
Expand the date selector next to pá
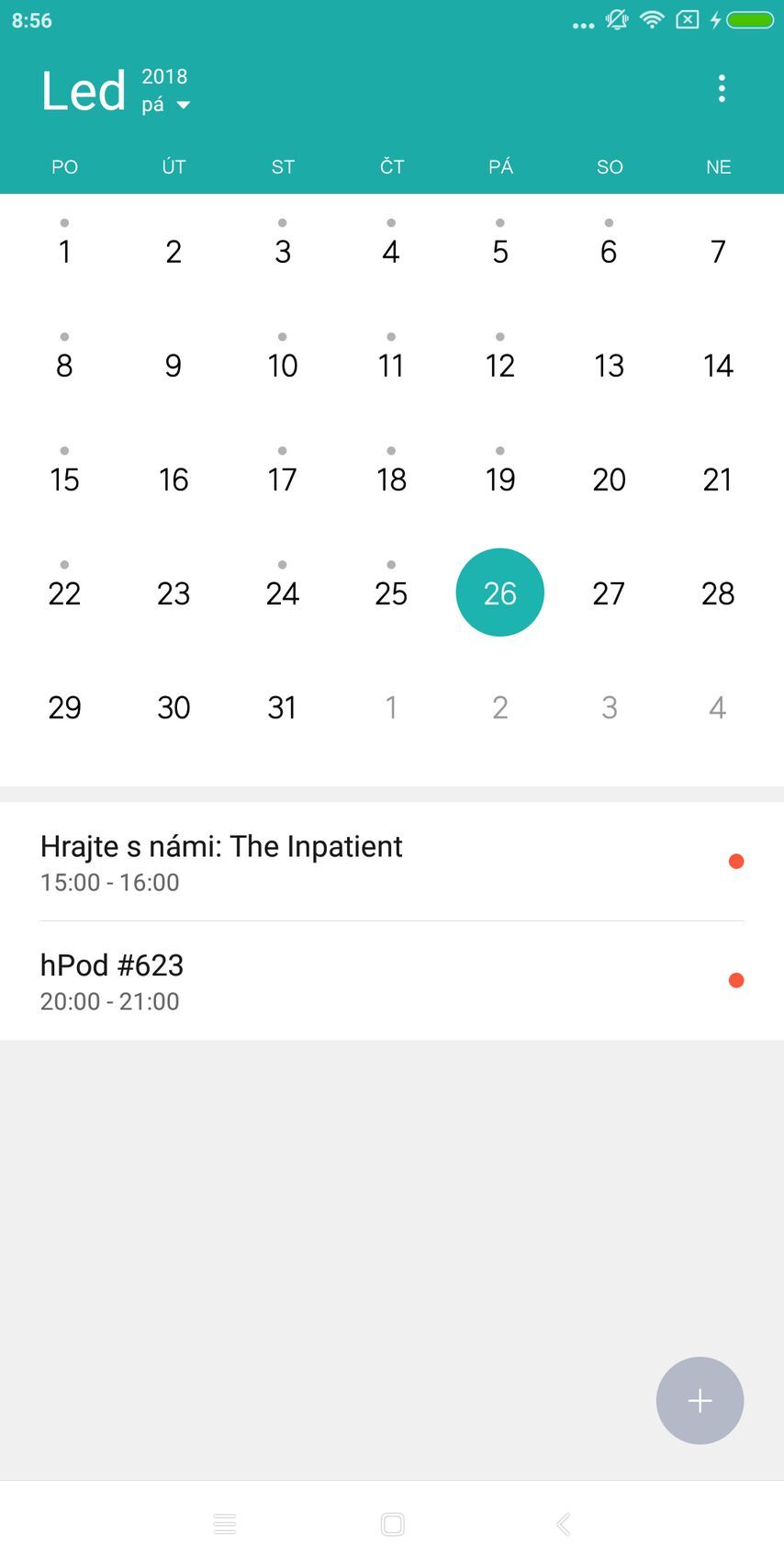click(x=183, y=105)
